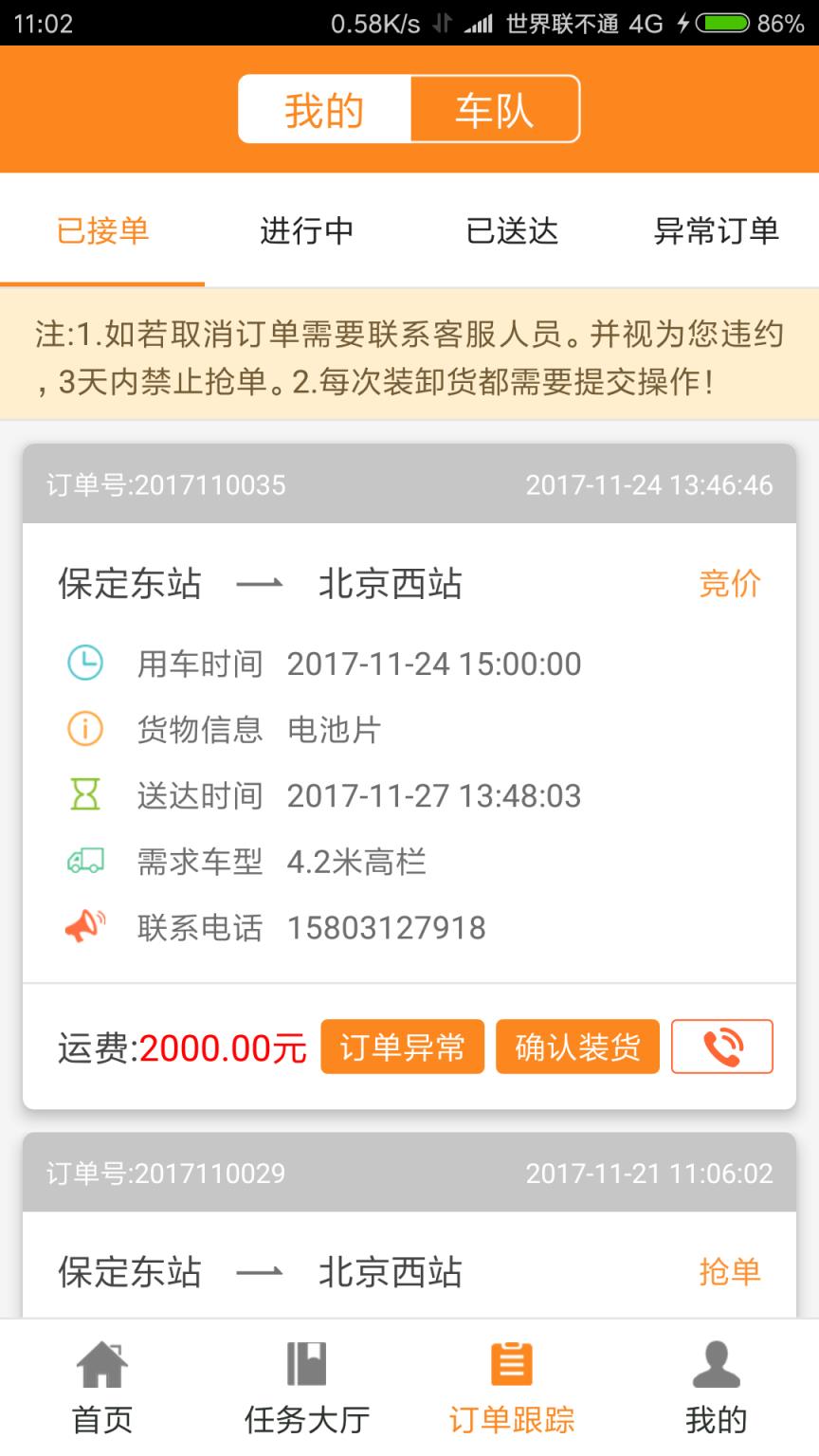Tap the clock icon beside 用车时间
819x1456 pixels.
(85, 664)
